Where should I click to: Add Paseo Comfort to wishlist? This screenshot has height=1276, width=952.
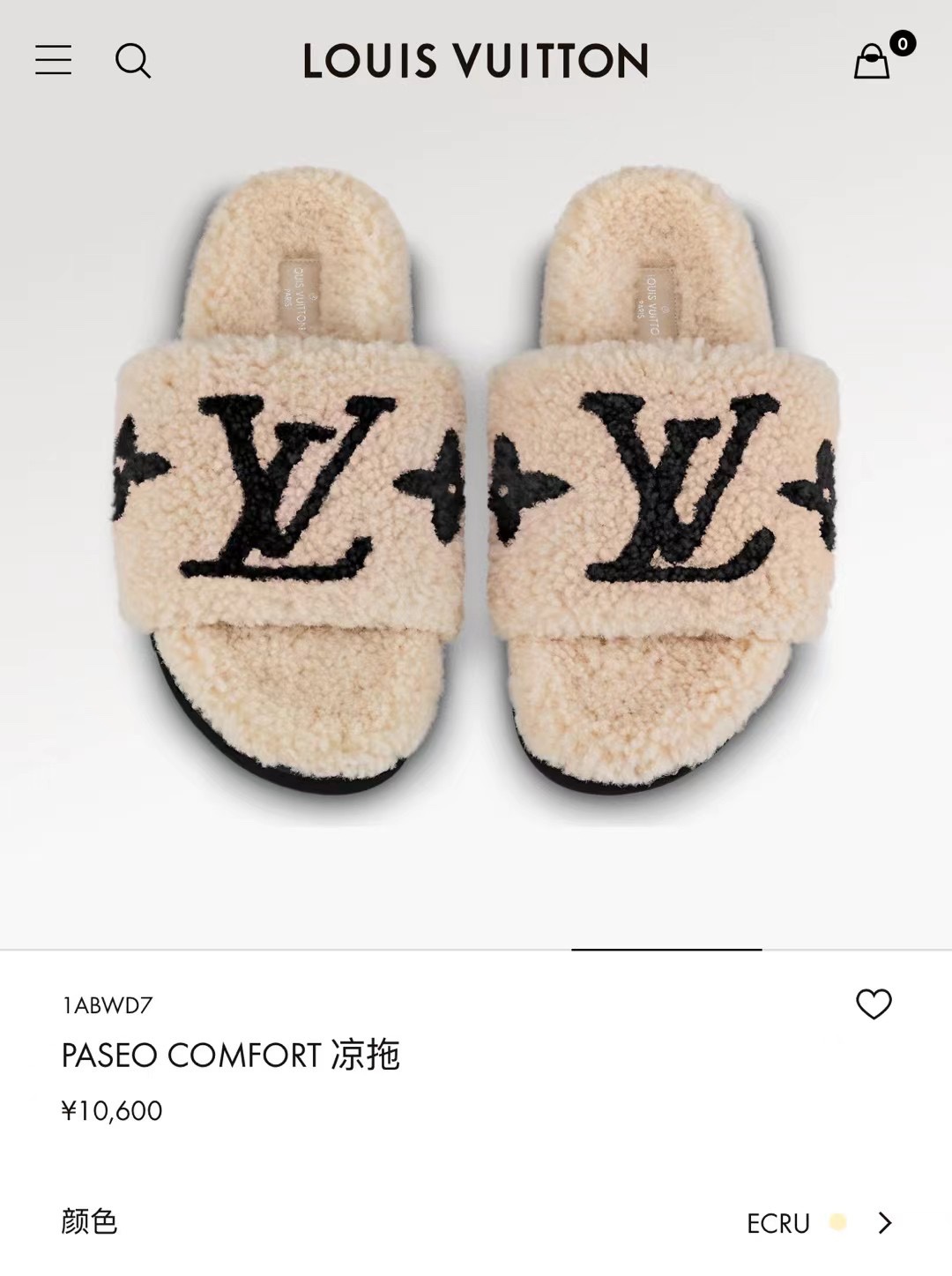tap(874, 1004)
